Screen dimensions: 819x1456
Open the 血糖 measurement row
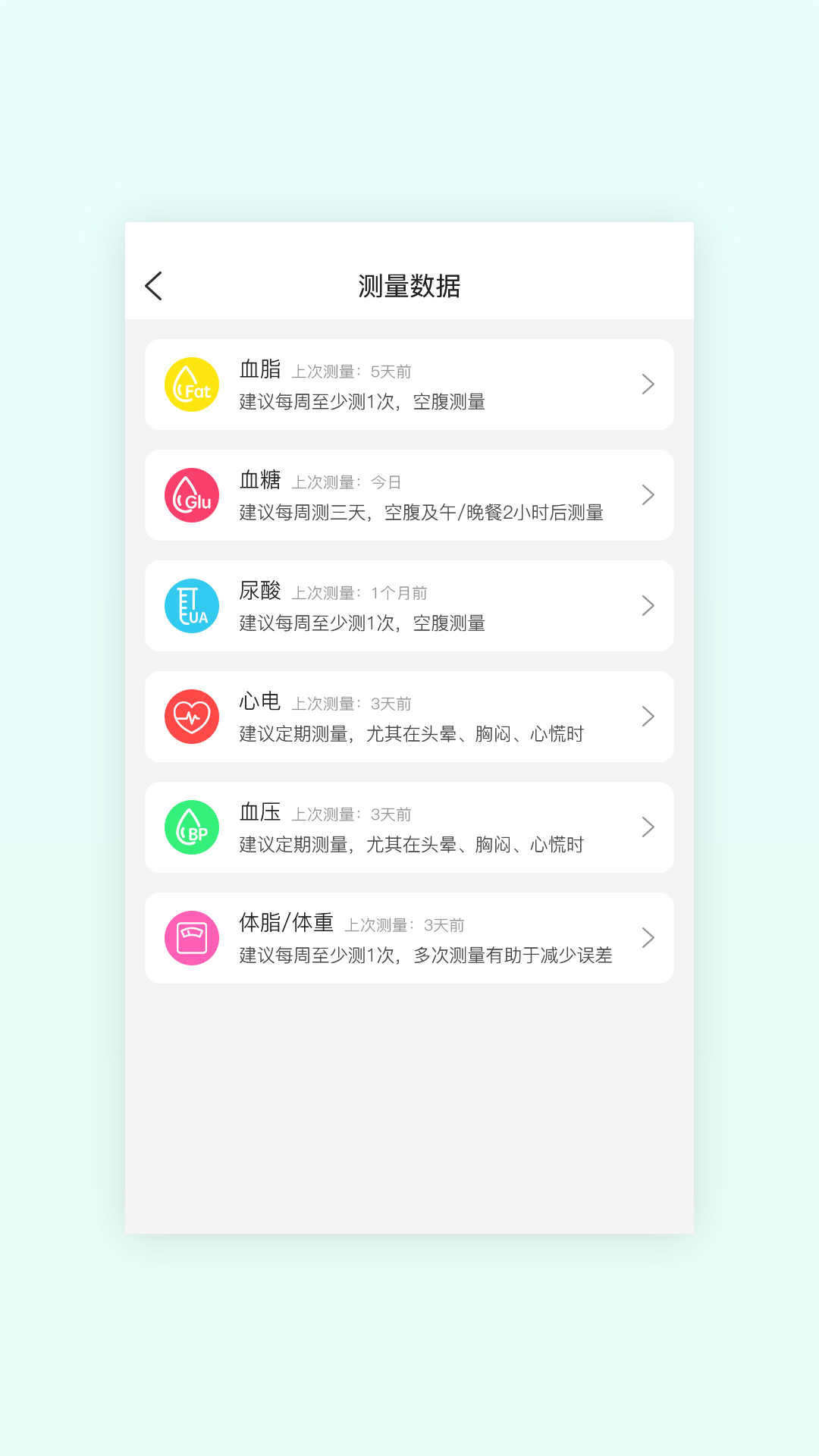pos(409,495)
